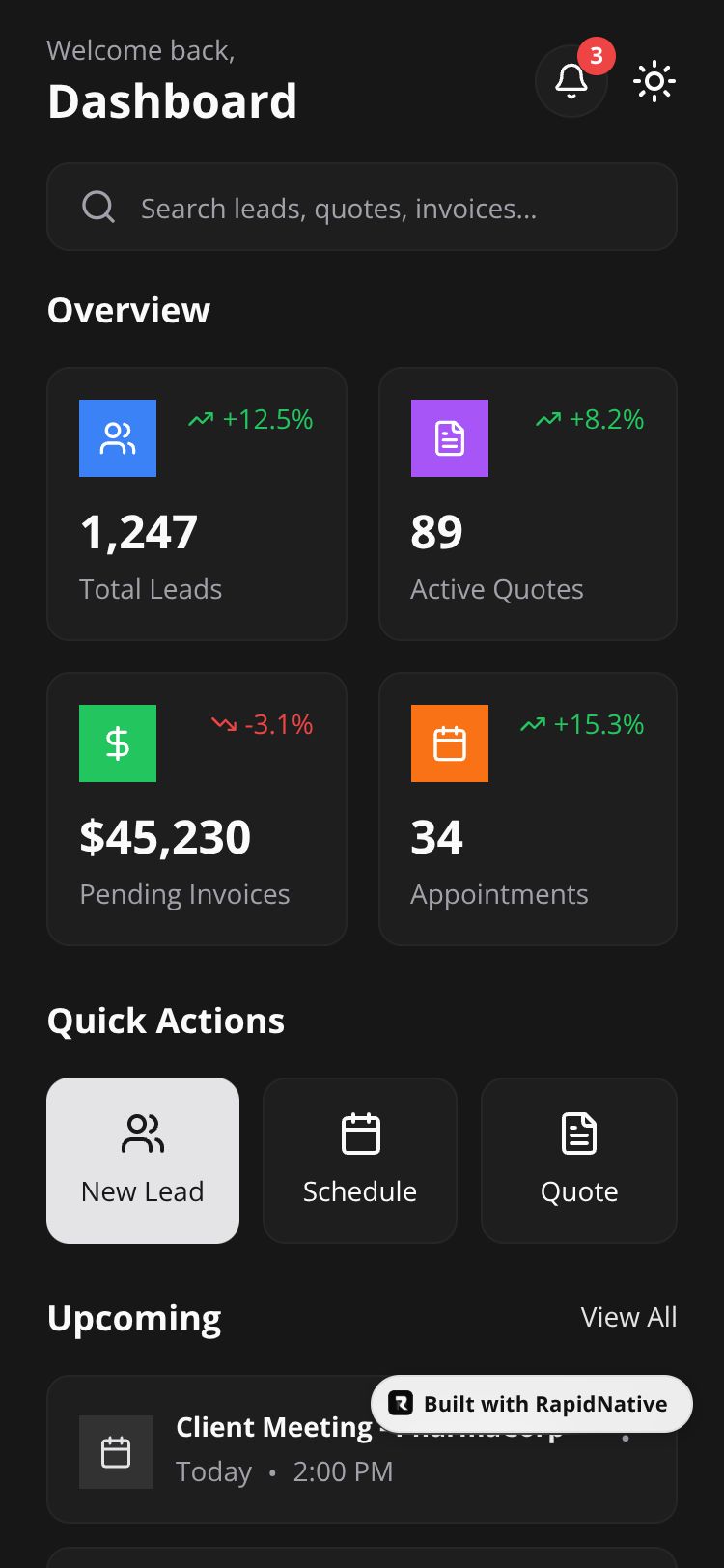Open the Active Quotes card

[x=528, y=504]
